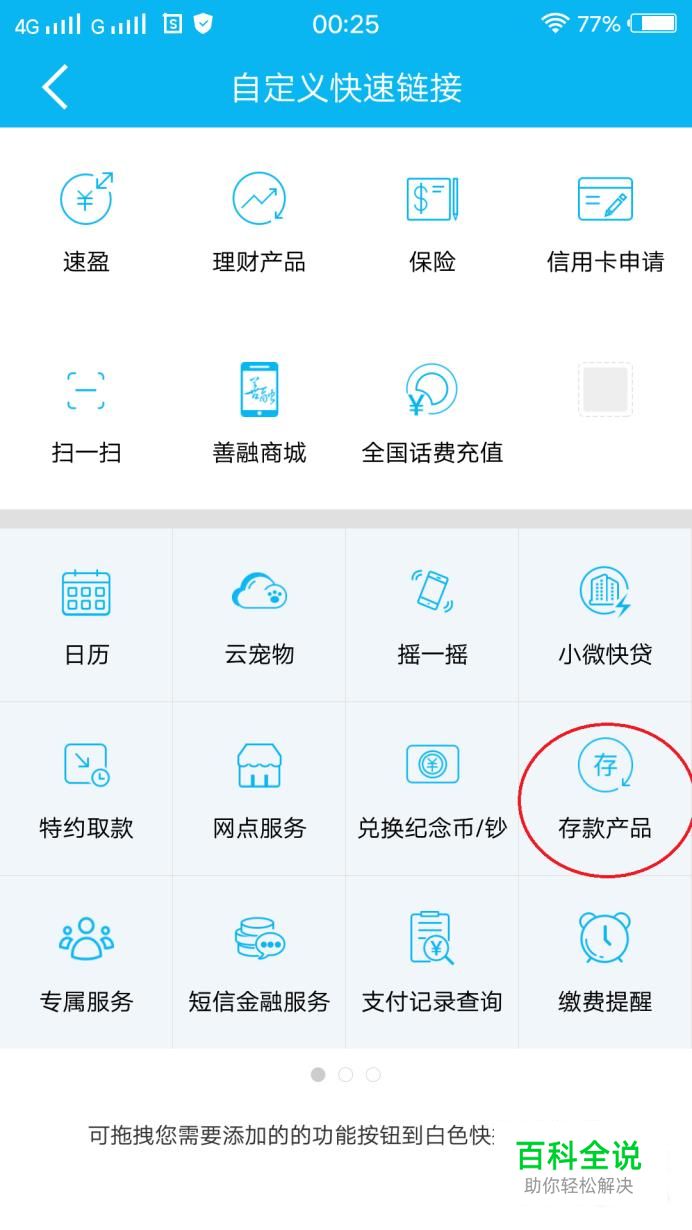Tap 特约取款

point(86,789)
